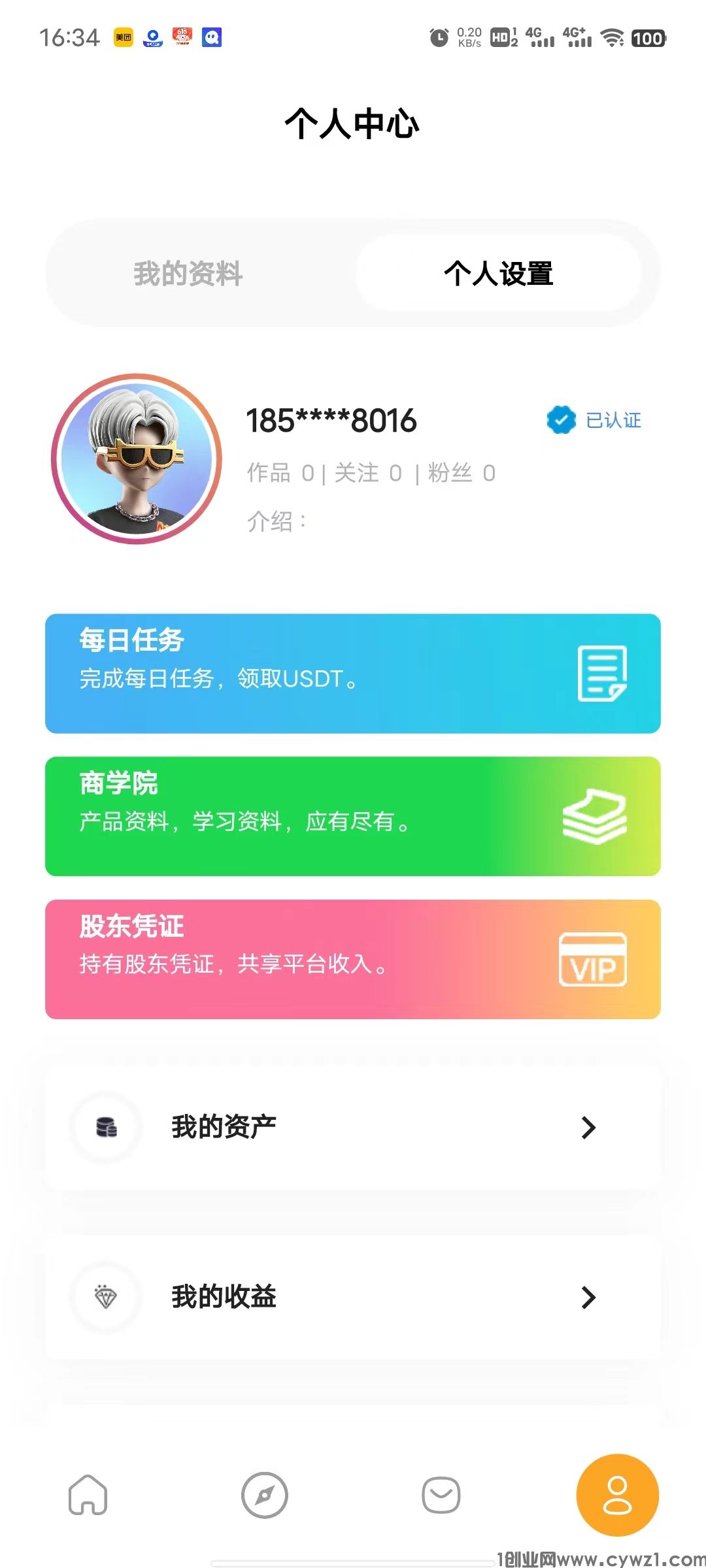Tap the 已认证 verified badge
The height and width of the screenshot is (1568, 706).
tap(594, 420)
